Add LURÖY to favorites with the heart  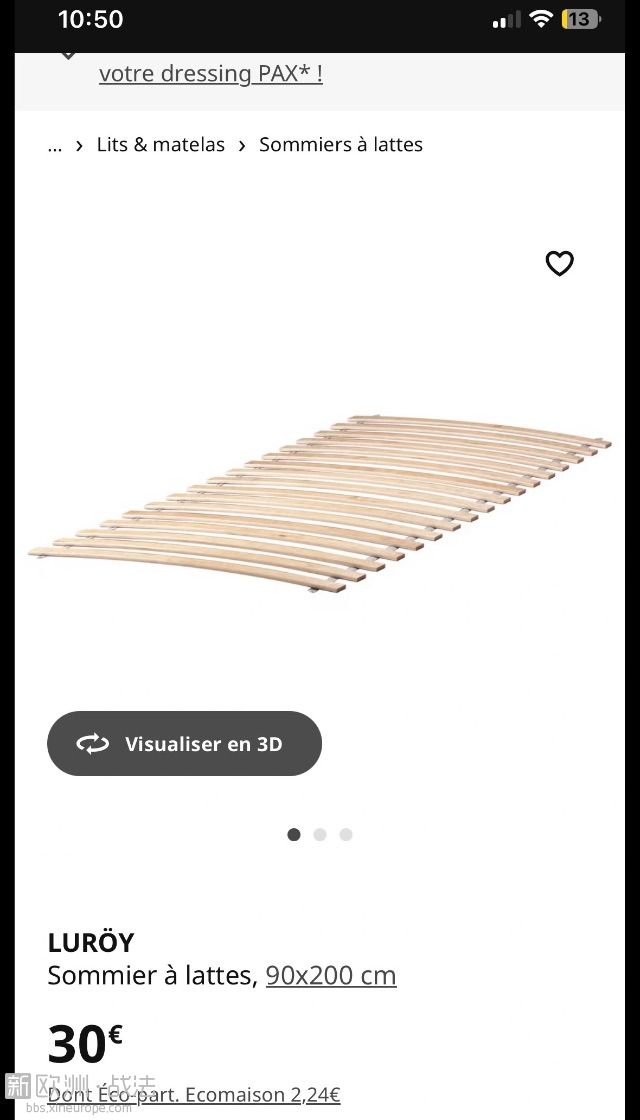click(x=559, y=263)
